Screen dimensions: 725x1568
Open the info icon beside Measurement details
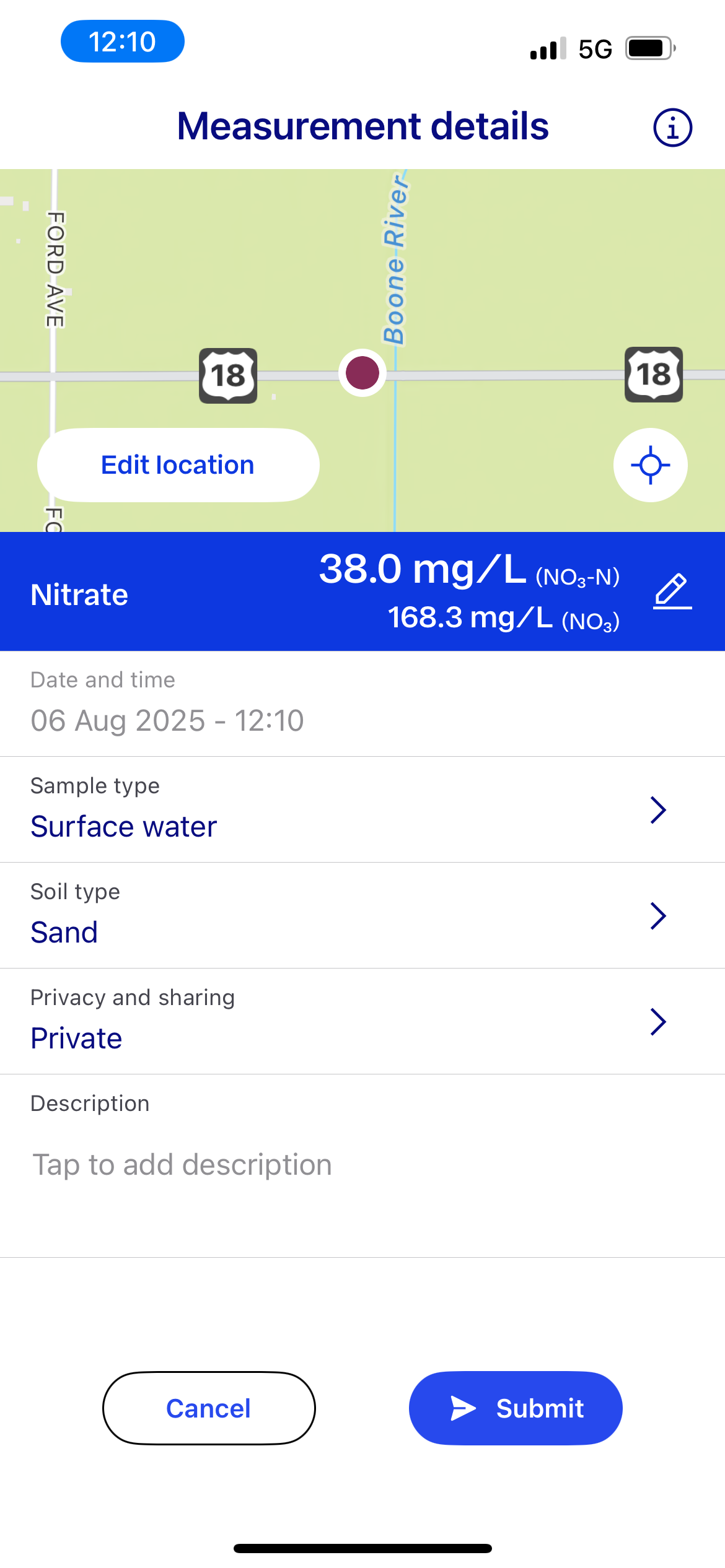pyautogui.click(x=672, y=128)
